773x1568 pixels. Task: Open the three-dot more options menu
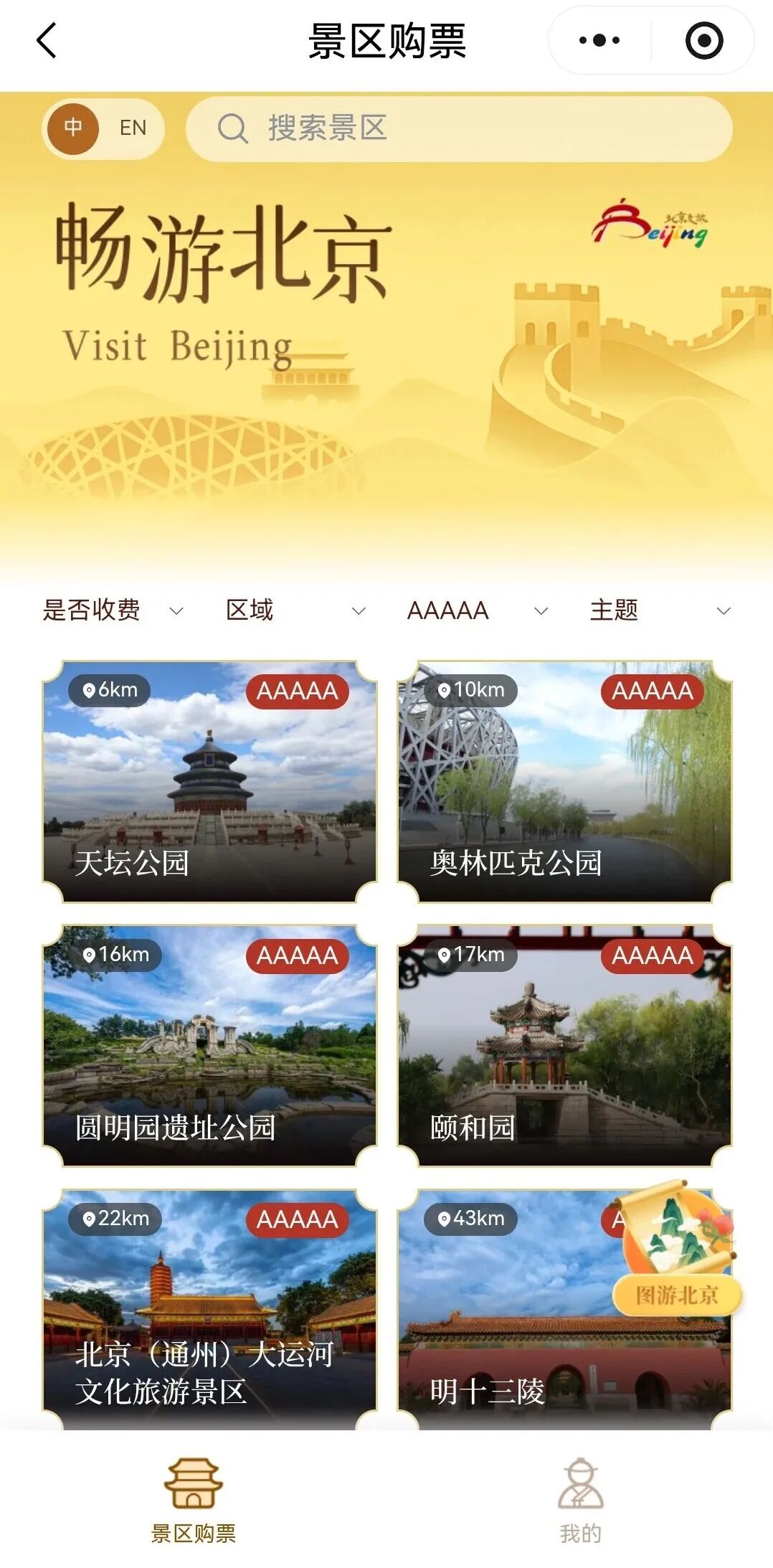click(599, 41)
